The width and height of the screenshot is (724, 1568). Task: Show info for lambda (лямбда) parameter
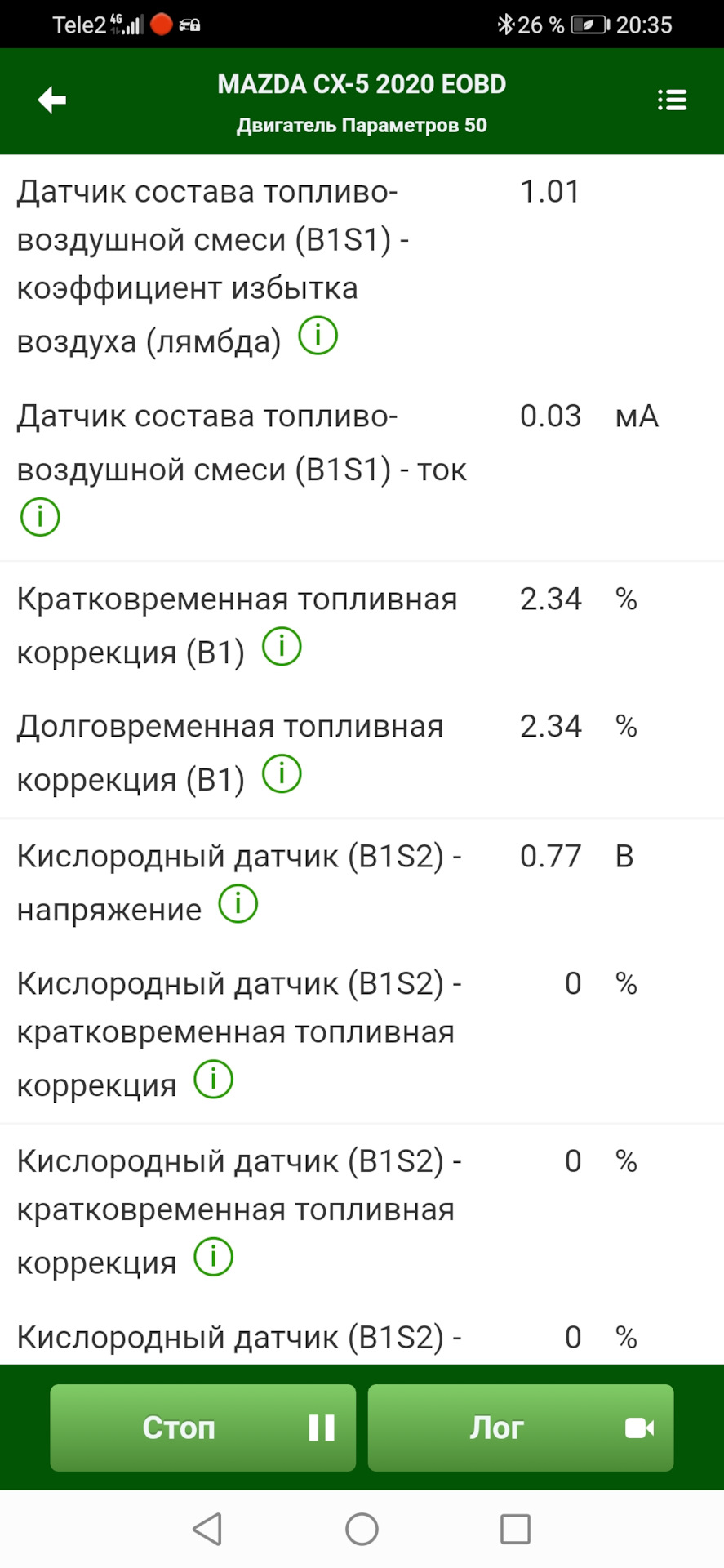(318, 336)
